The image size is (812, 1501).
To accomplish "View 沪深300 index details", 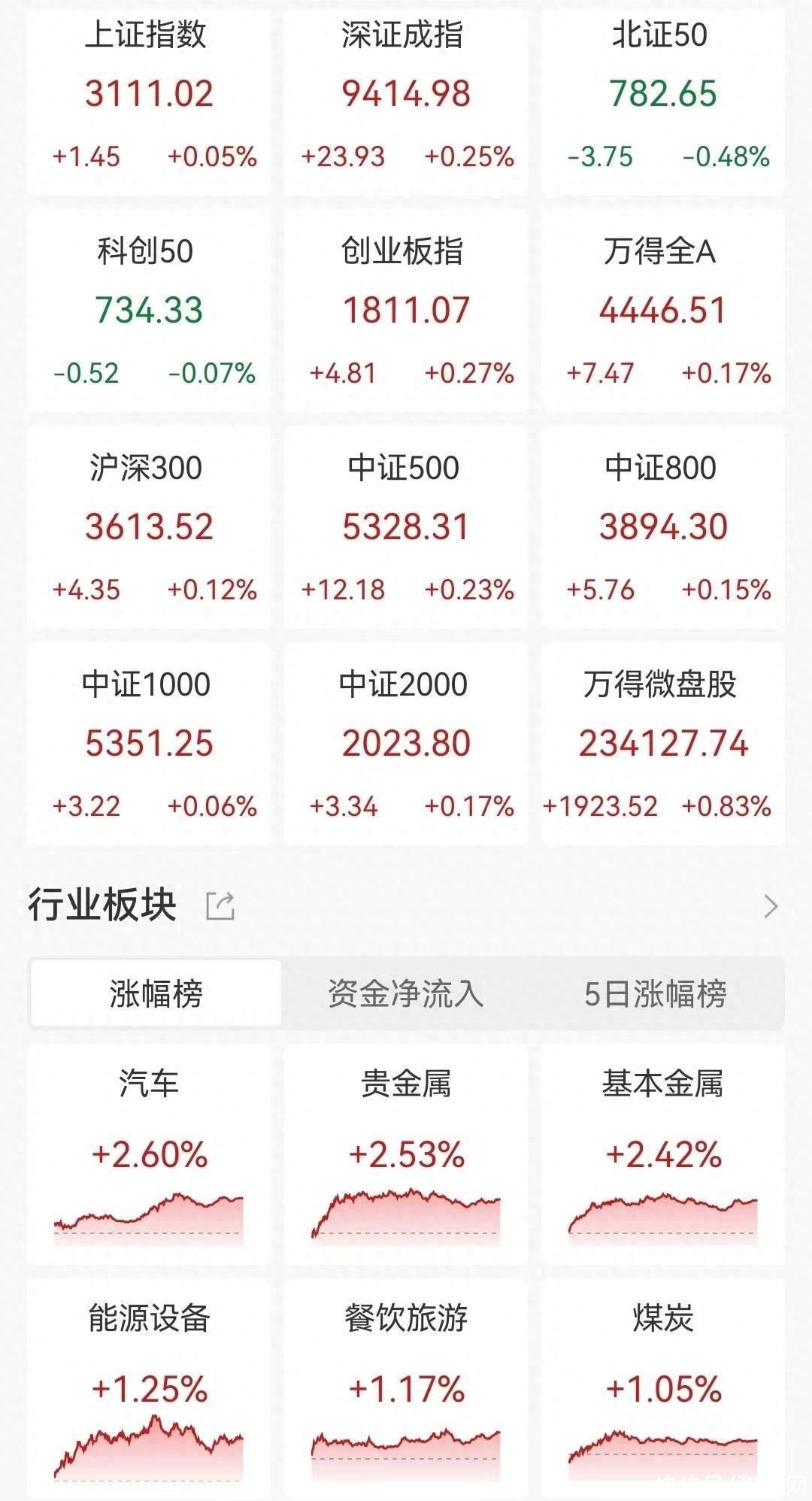I will point(148,527).
